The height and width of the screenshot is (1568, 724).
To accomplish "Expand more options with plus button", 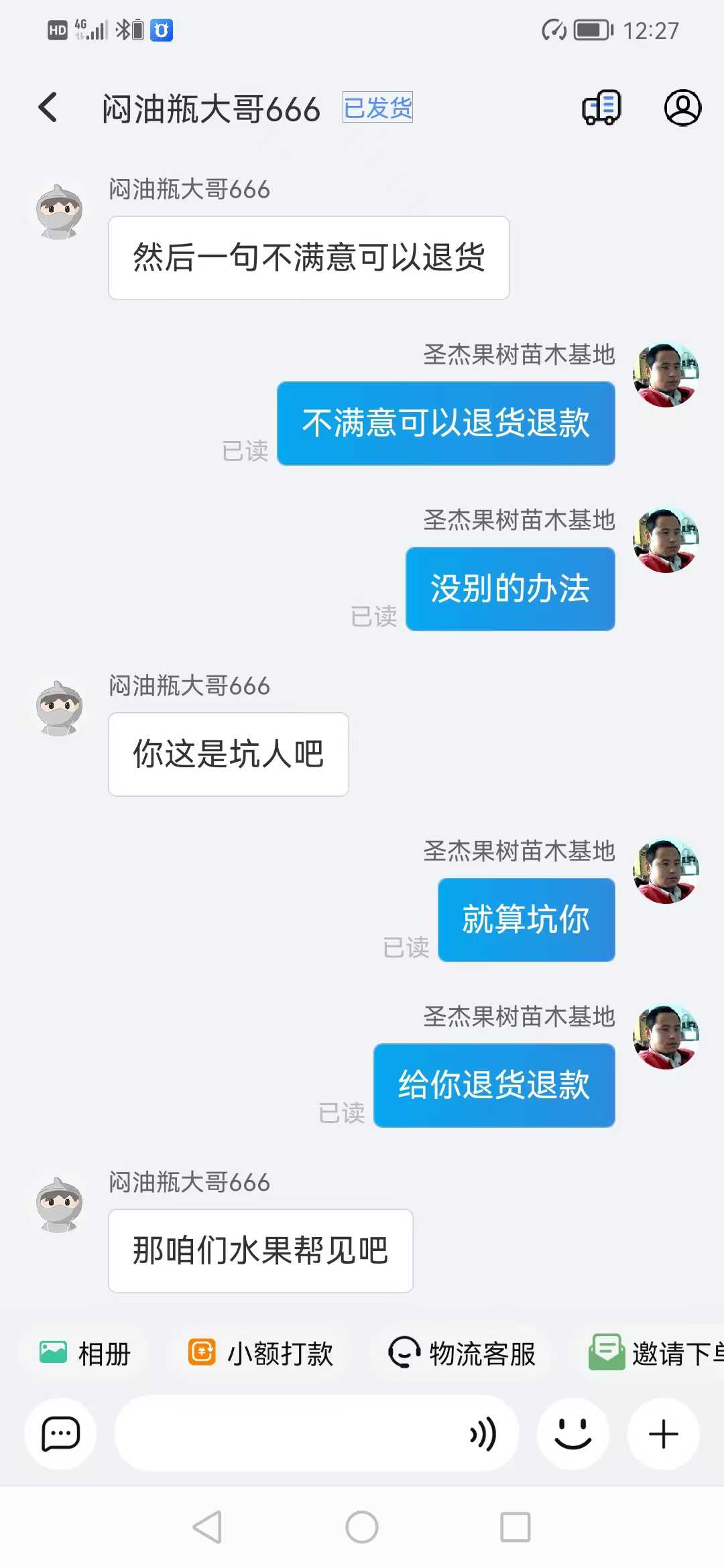I will [664, 1434].
